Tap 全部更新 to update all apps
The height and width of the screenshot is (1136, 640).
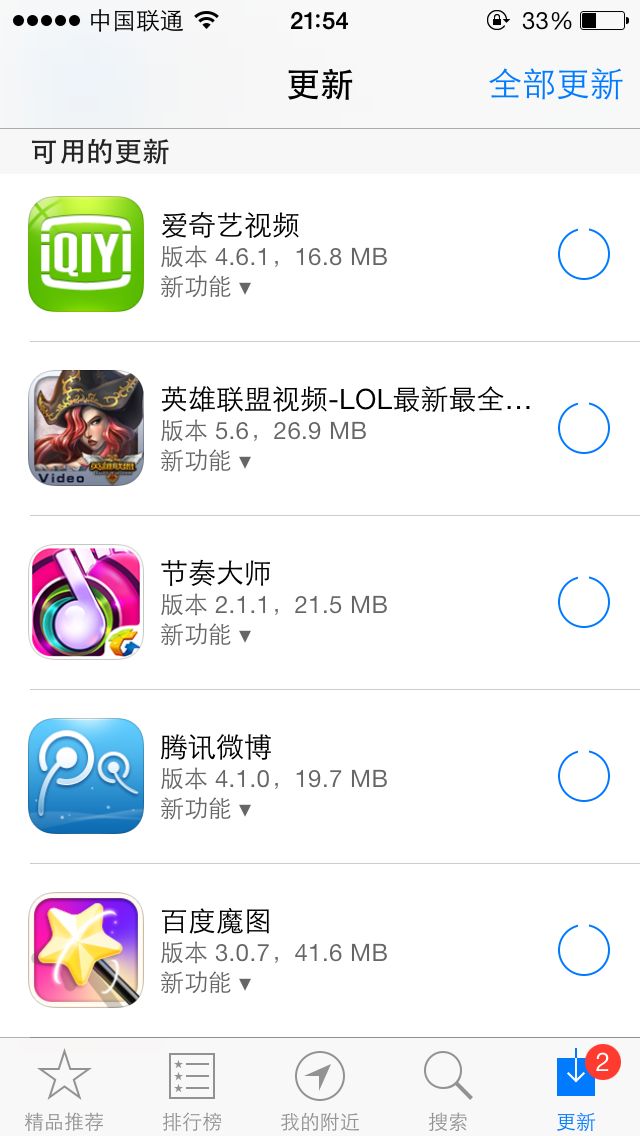pyautogui.click(x=556, y=85)
